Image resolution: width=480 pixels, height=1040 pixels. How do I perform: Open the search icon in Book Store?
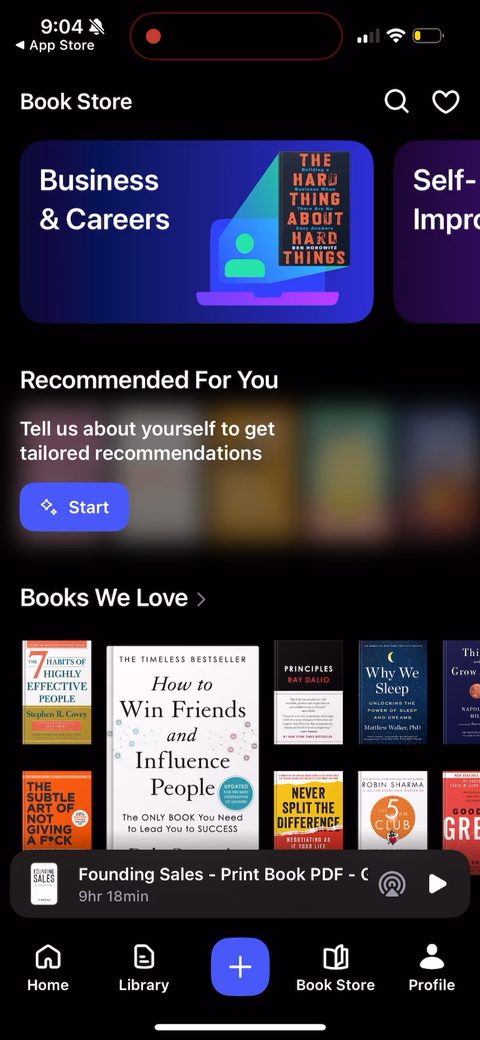396,101
